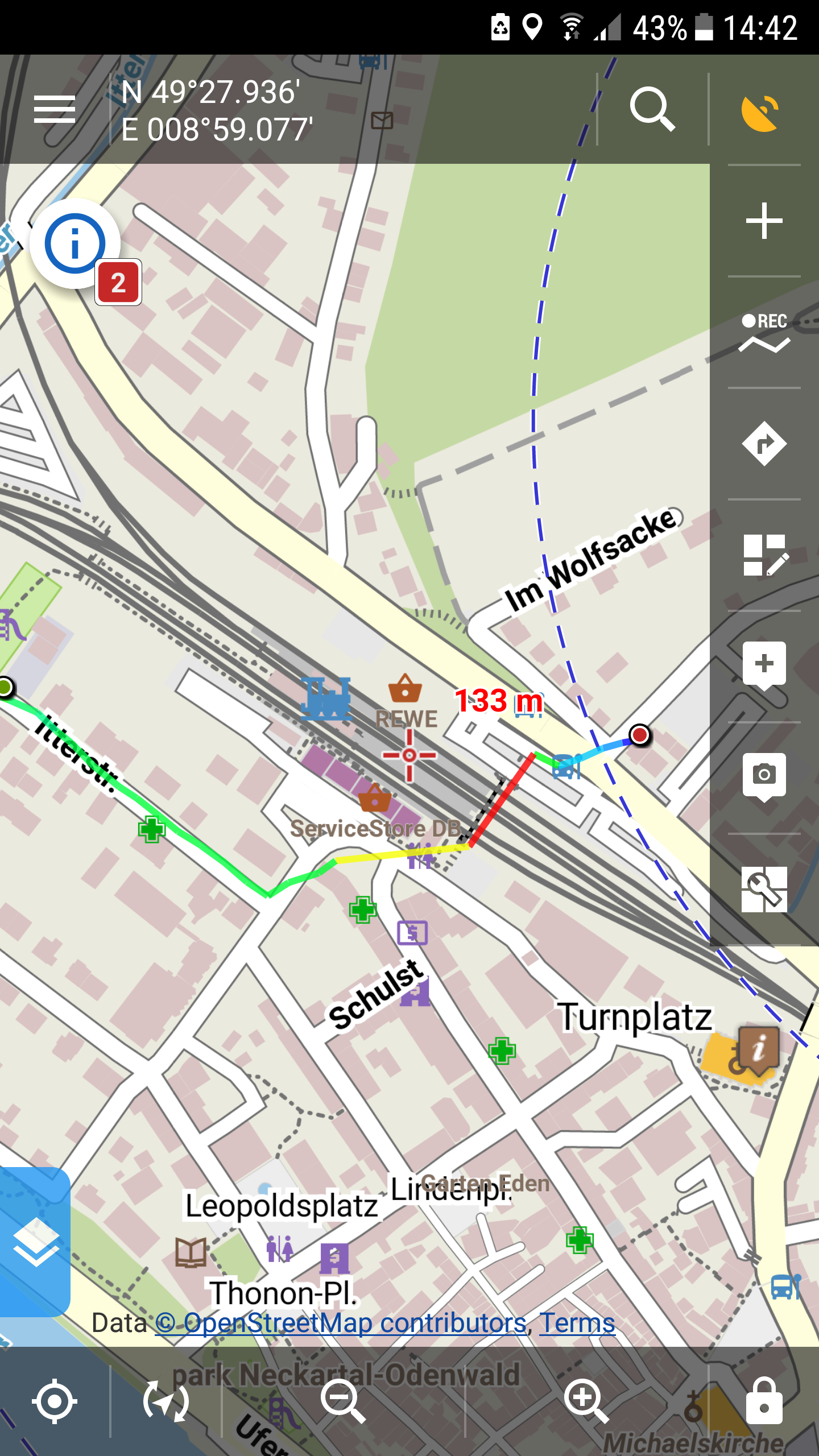The height and width of the screenshot is (1456, 819).
Task: Toggle map rotation mode
Action: (166, 1401)
